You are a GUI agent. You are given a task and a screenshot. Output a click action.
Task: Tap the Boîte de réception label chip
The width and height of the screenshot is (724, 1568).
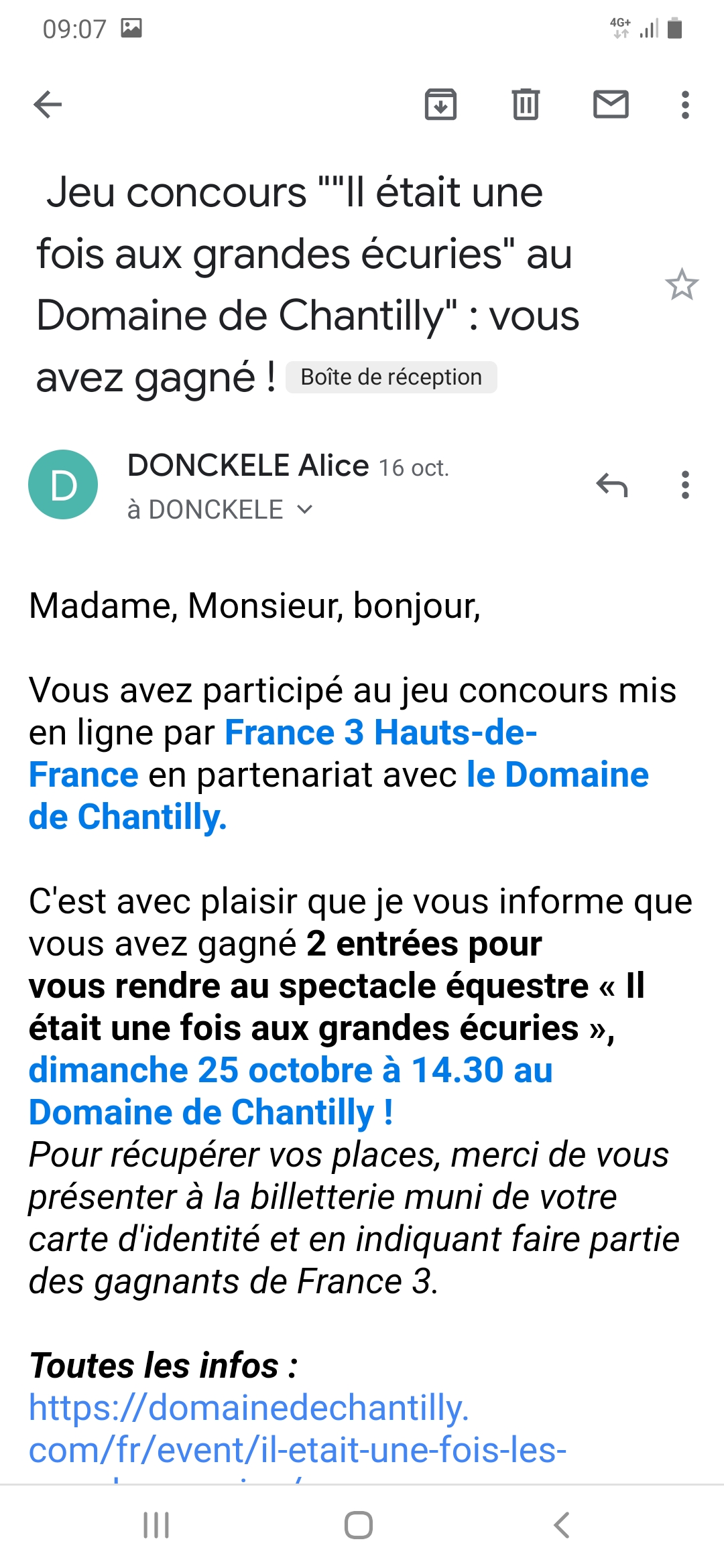391,377
